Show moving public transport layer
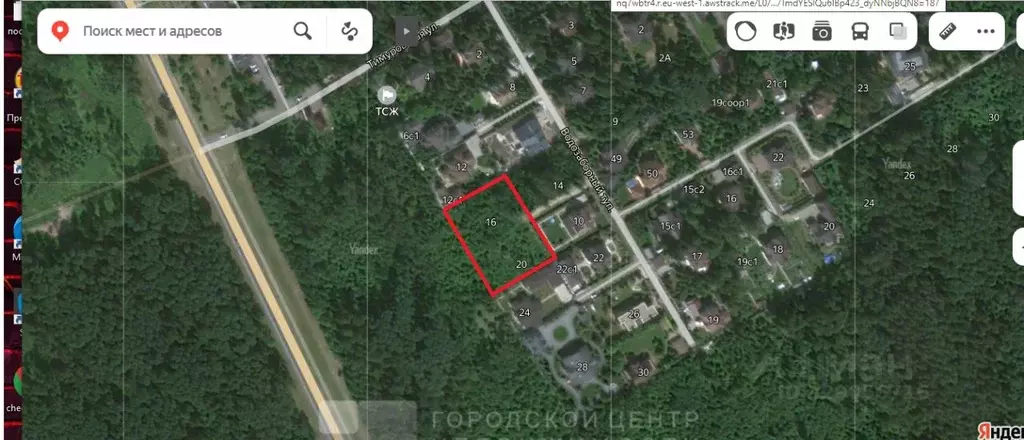The height and width of the screenshot is (440, 1024). coord(860,32)
